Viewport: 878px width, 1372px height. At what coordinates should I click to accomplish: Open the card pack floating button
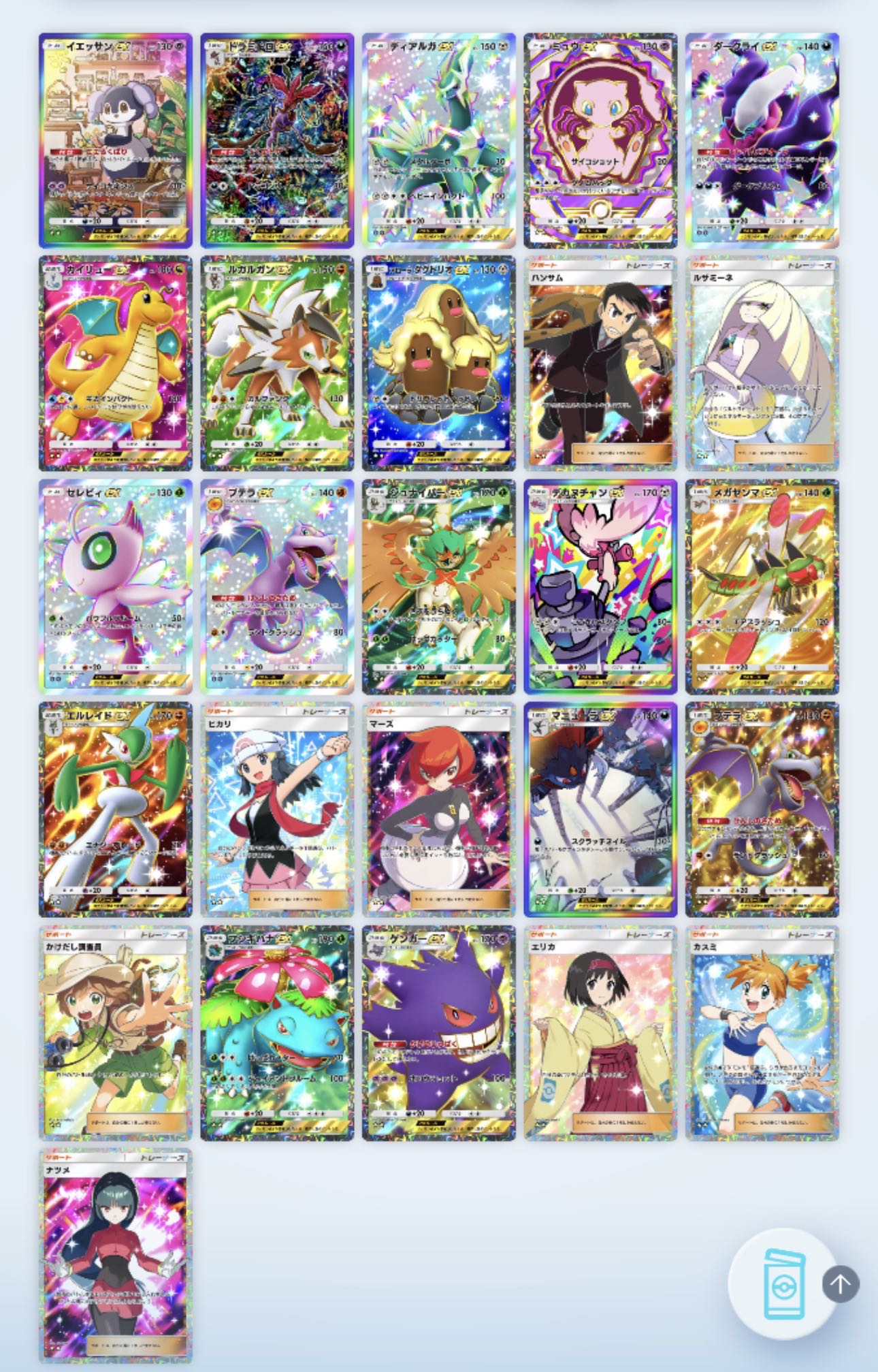783,1283
